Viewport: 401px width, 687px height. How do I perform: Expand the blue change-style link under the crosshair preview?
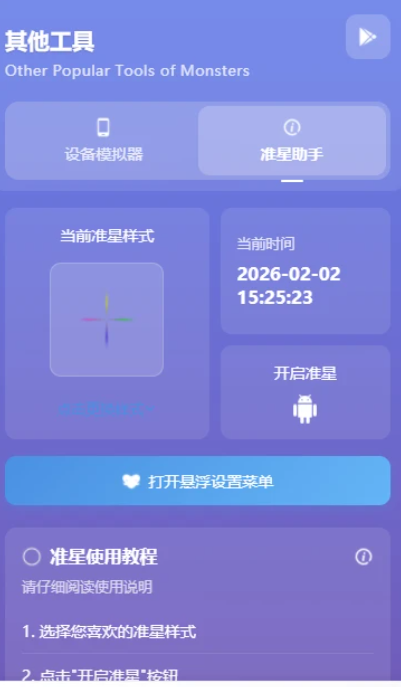106,409
